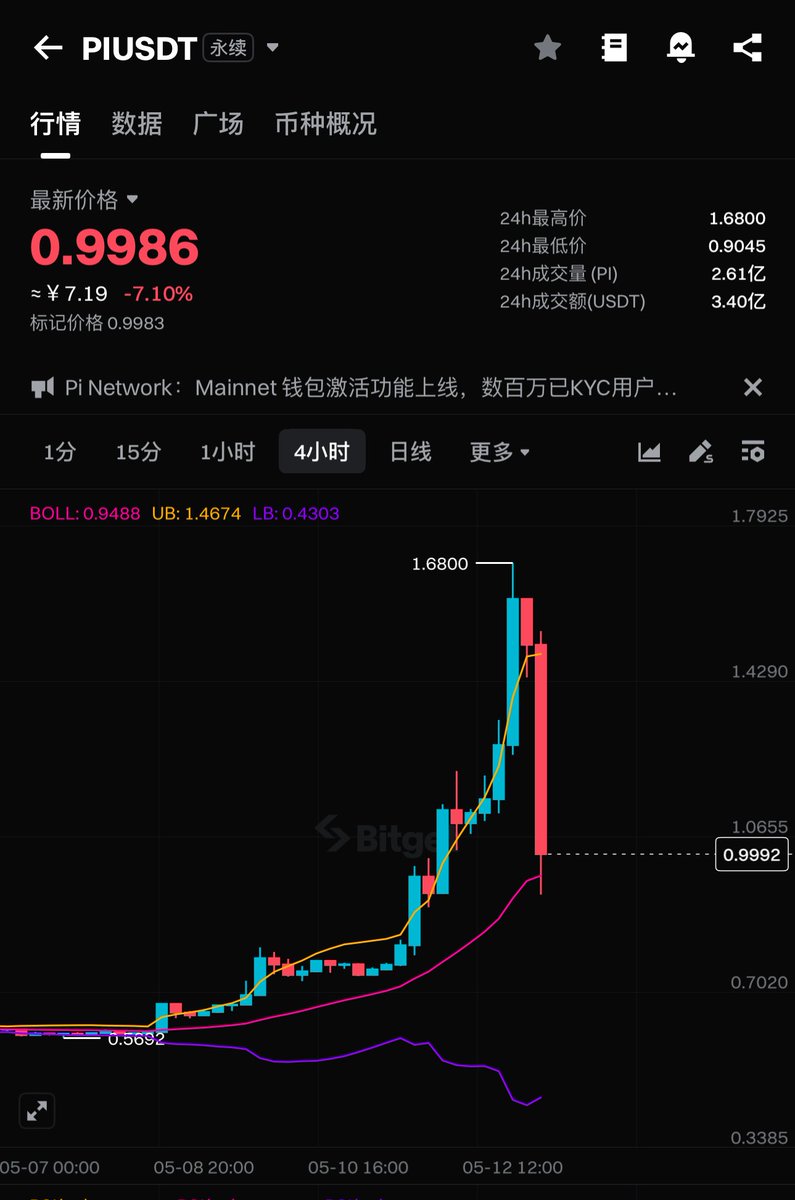Screen dimensions: 795x1200
Task: Set a price alert via bell icon
Action: click(x=681, y=47)
